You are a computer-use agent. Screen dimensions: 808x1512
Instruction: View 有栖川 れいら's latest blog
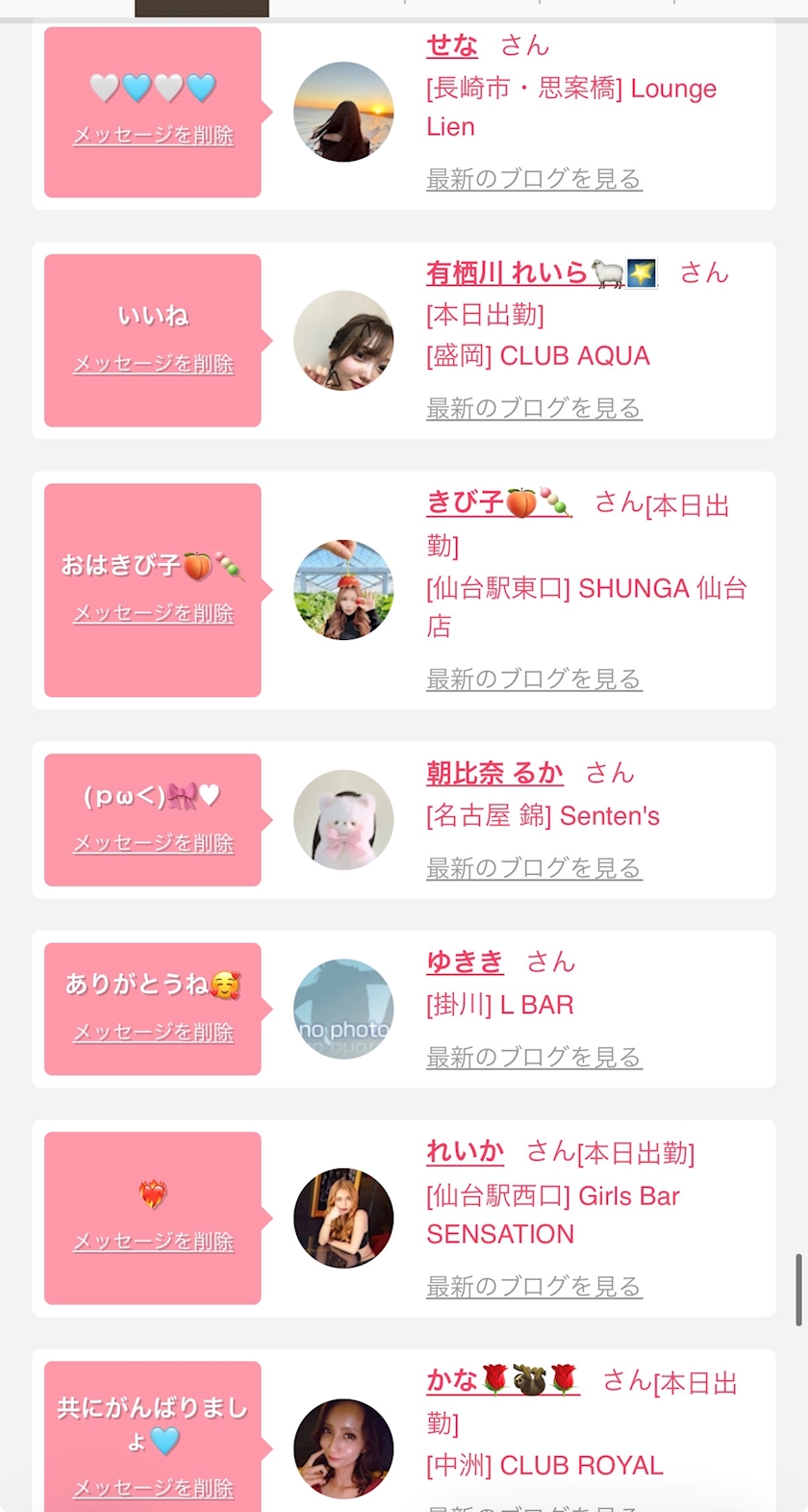(534, 408)
